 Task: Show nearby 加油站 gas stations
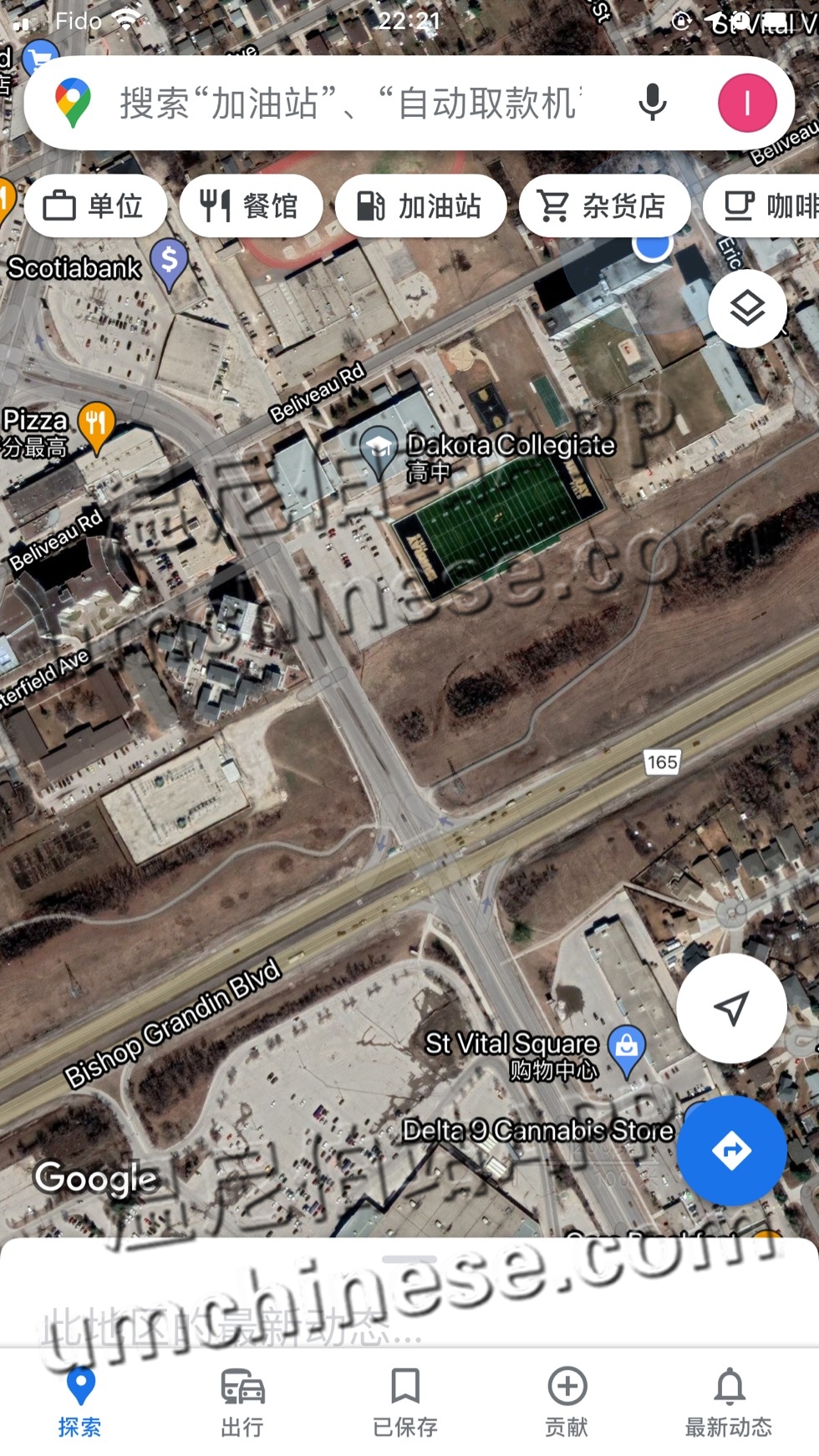(x=420, y=205)
